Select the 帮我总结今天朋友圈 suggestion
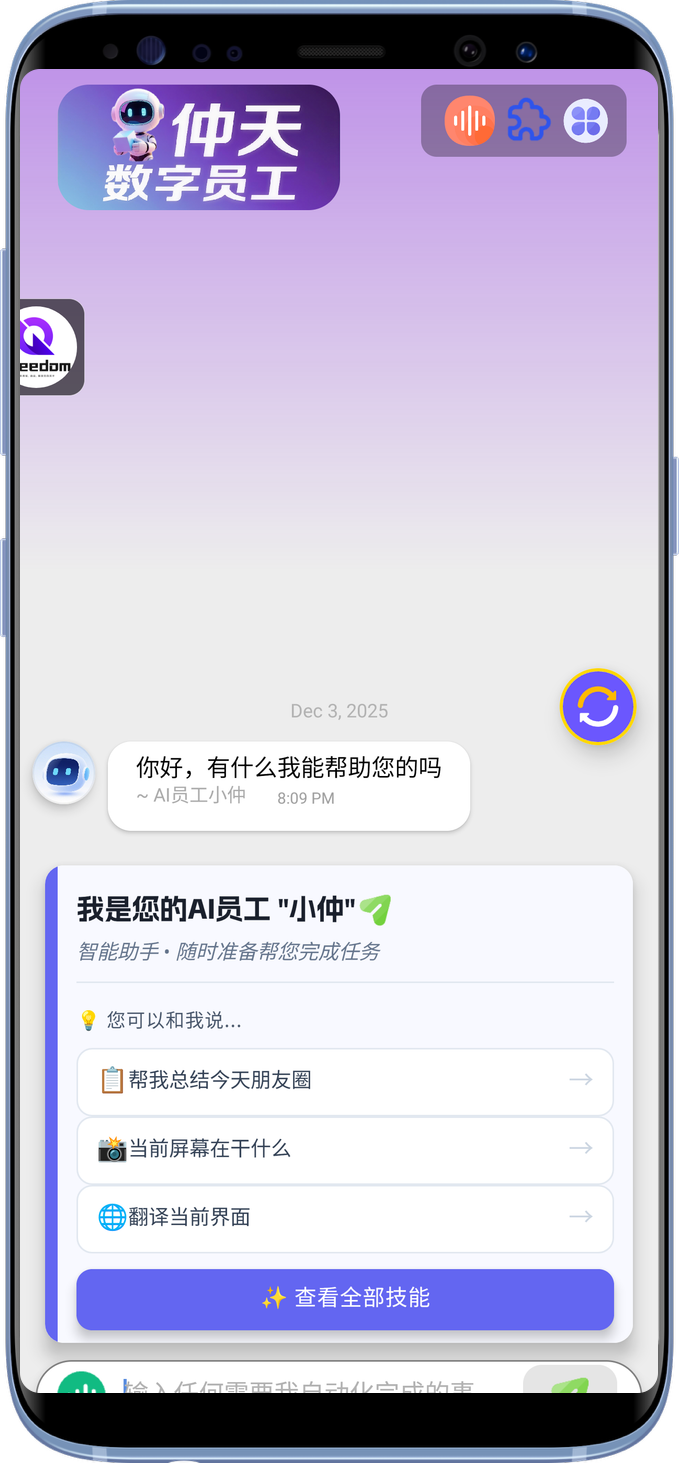 tap(344, 1081)
